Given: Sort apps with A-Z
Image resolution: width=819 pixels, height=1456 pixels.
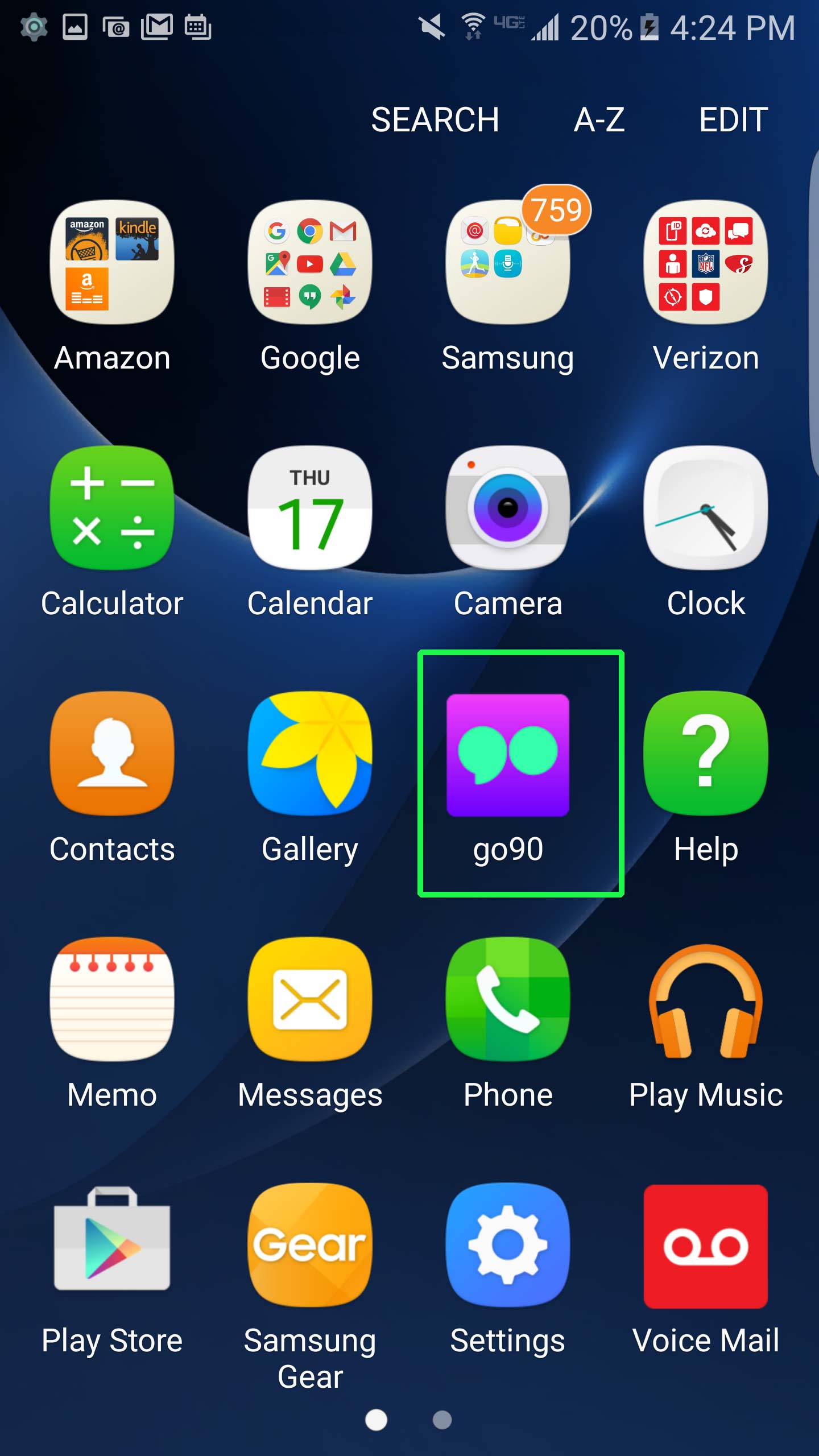Looking at the screenshot, I should 599,120.
